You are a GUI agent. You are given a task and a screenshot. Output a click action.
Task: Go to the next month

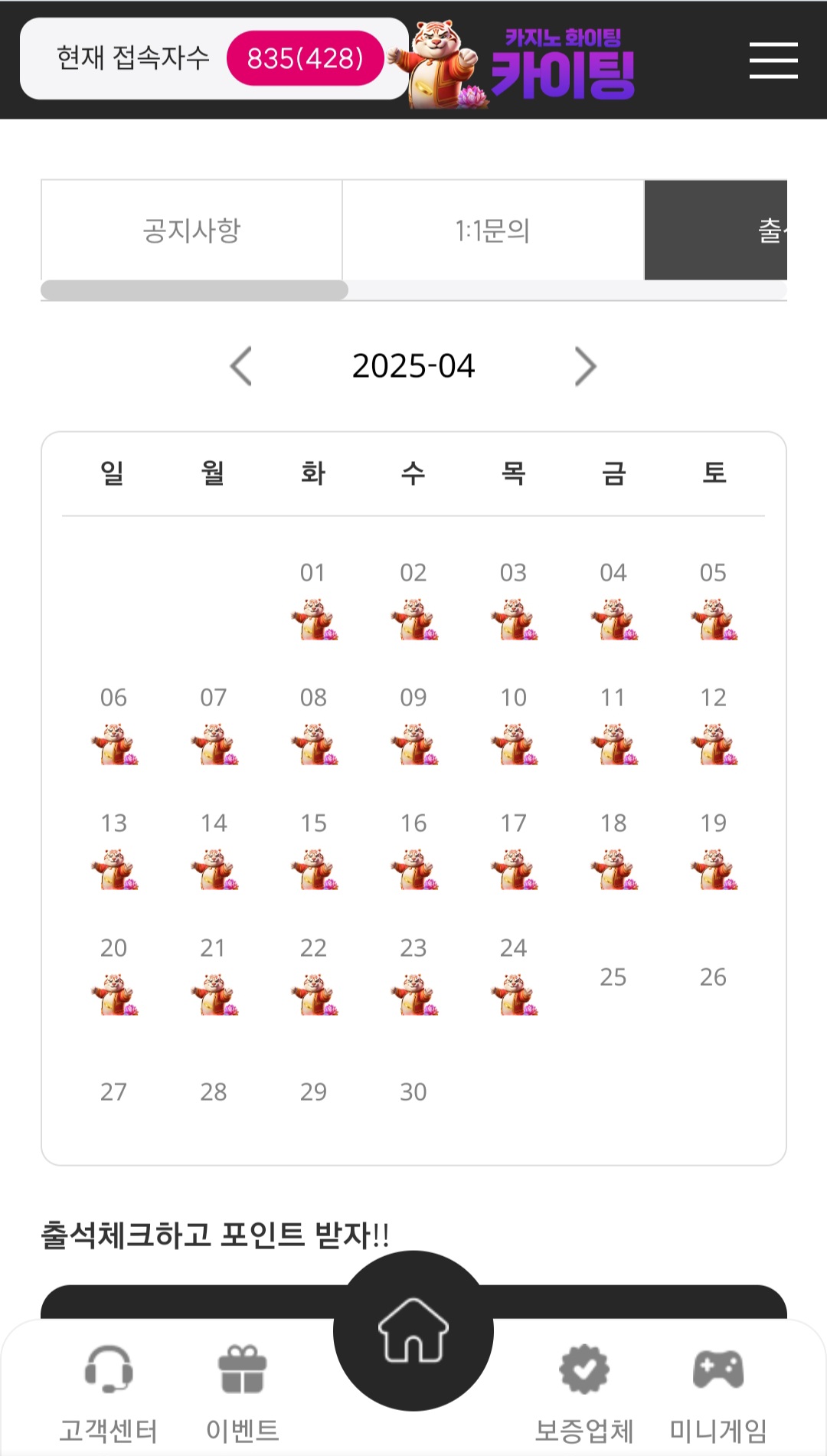(585, 366)
